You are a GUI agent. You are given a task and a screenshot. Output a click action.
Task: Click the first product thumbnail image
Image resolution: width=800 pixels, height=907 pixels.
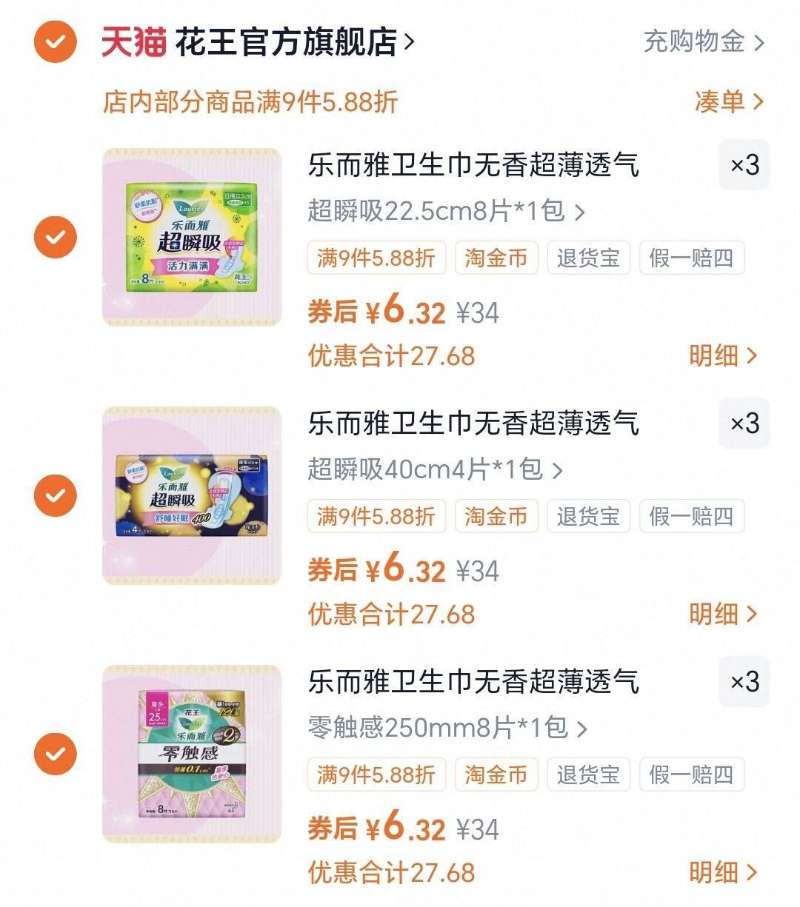point(190,236)
